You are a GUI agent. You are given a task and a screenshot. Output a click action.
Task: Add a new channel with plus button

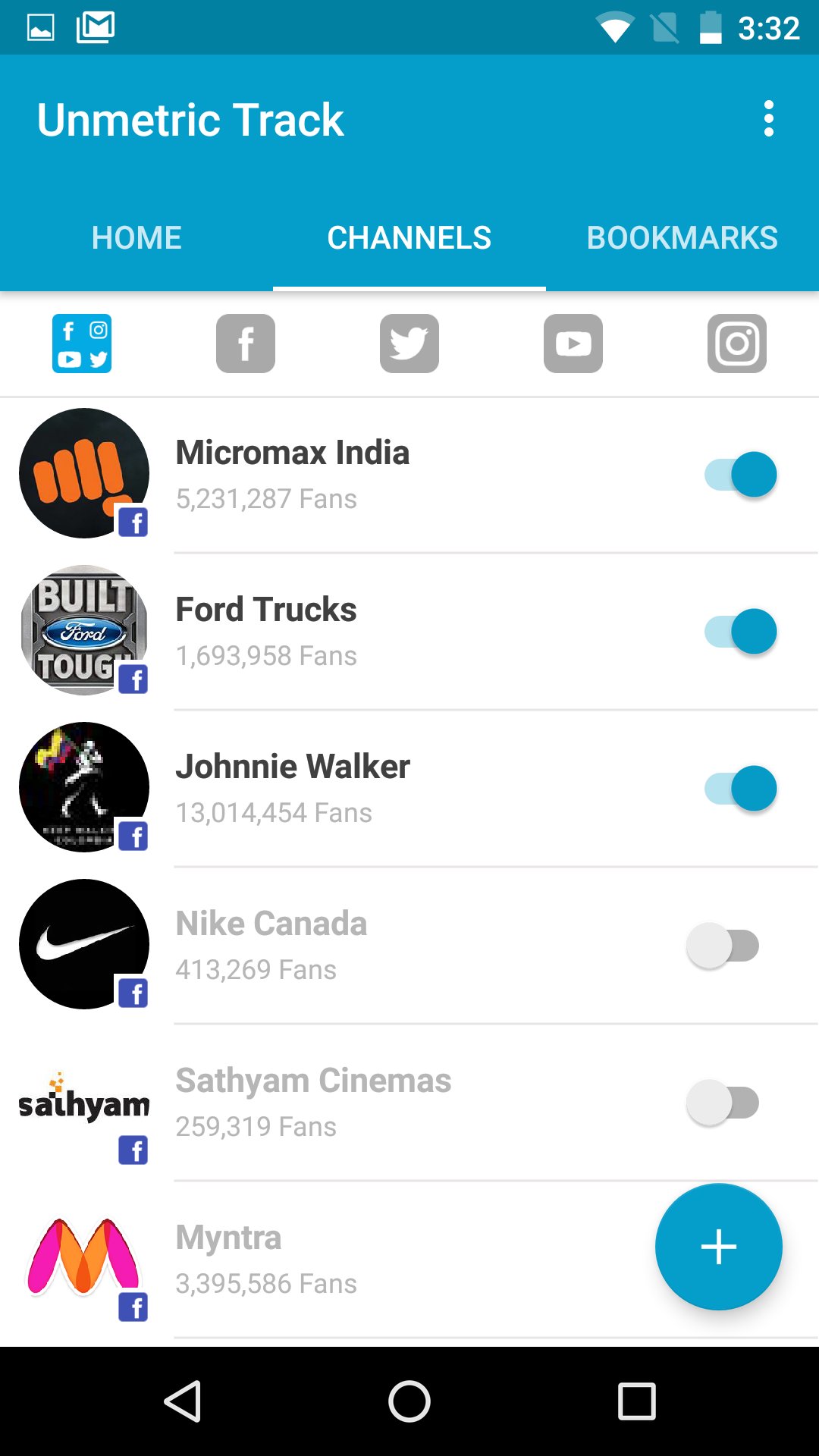pyautogui.click(x=719, y=1247)
